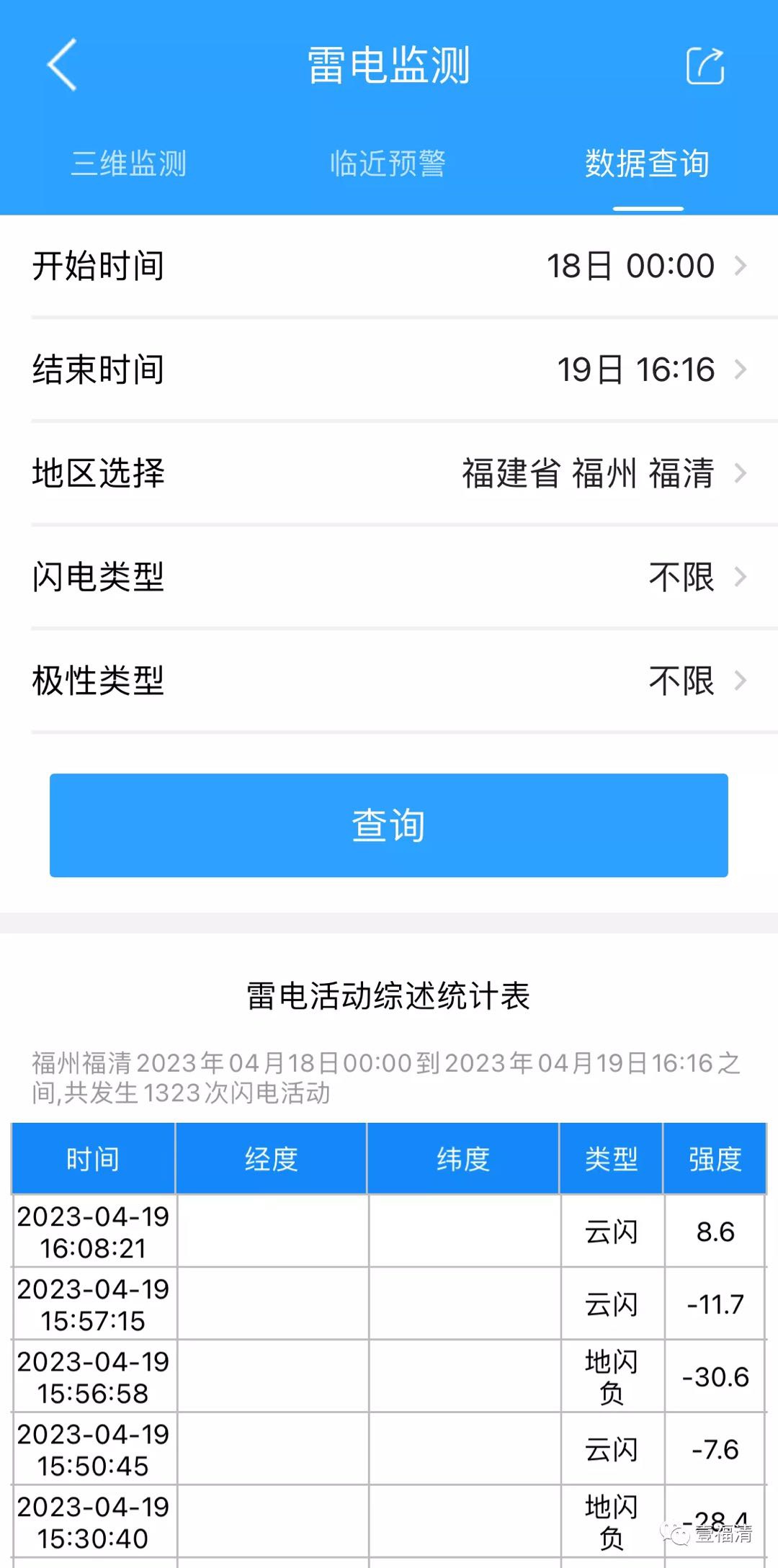
Task: Select the 数据查询 tab
Action: [647, 163]
